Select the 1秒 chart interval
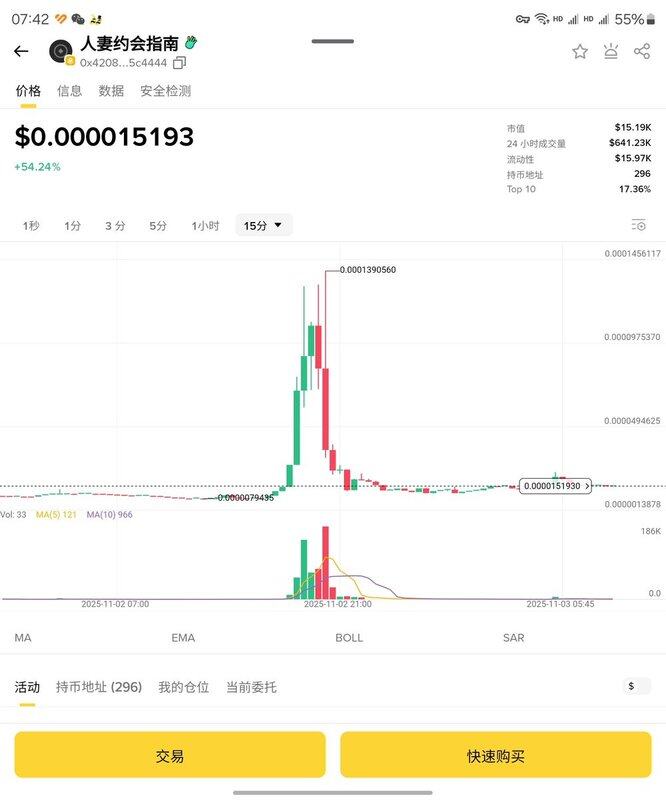 [x=31, y=226]
